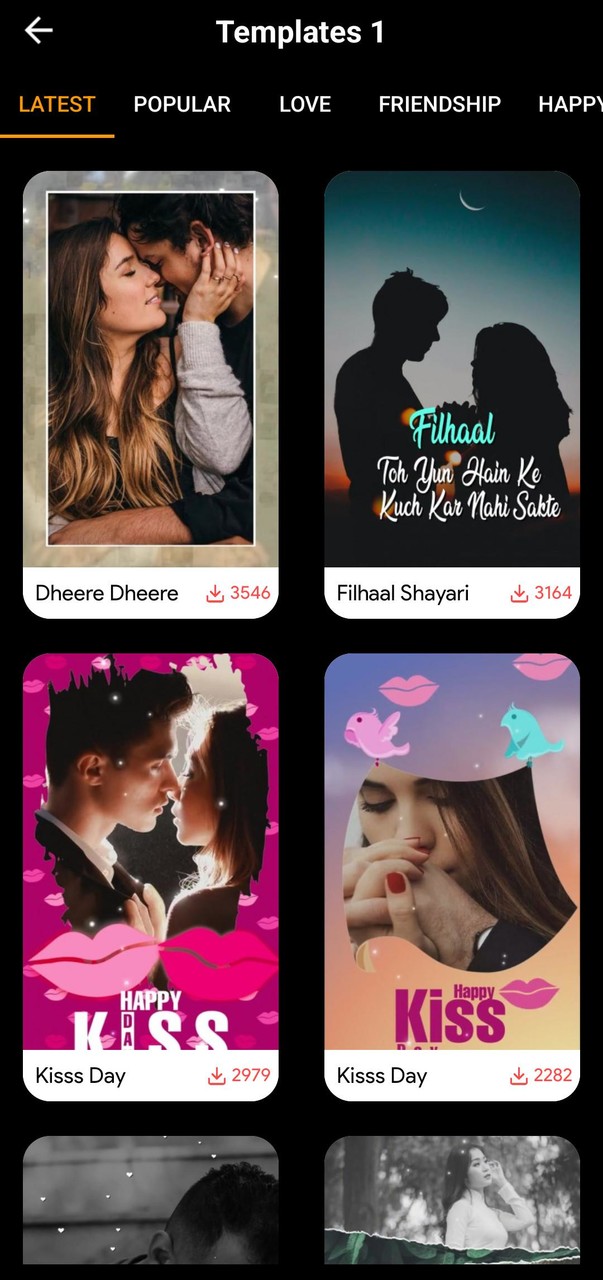Open the Friendship tab

click(x=439, y=104)
